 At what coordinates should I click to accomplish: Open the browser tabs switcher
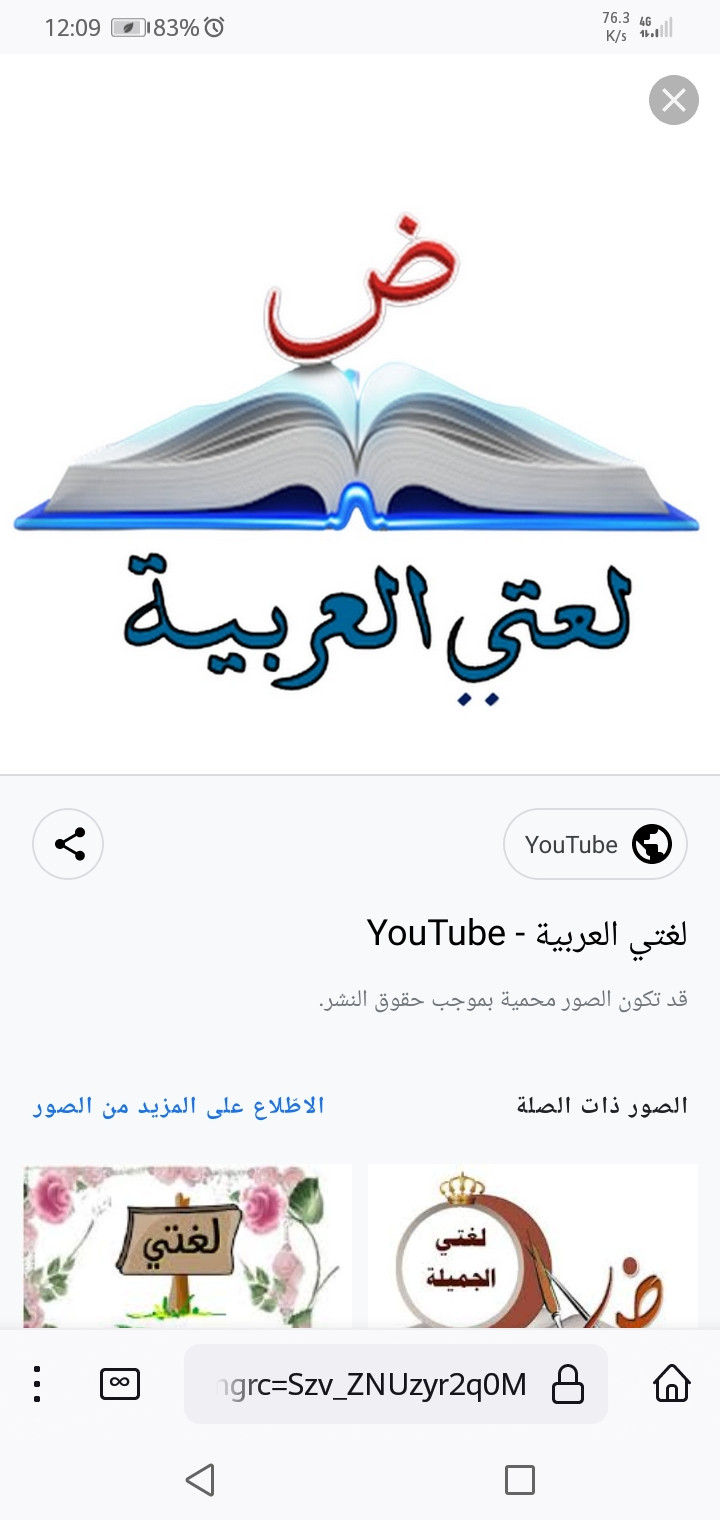pyautogui.click(x=120, y=1384)
